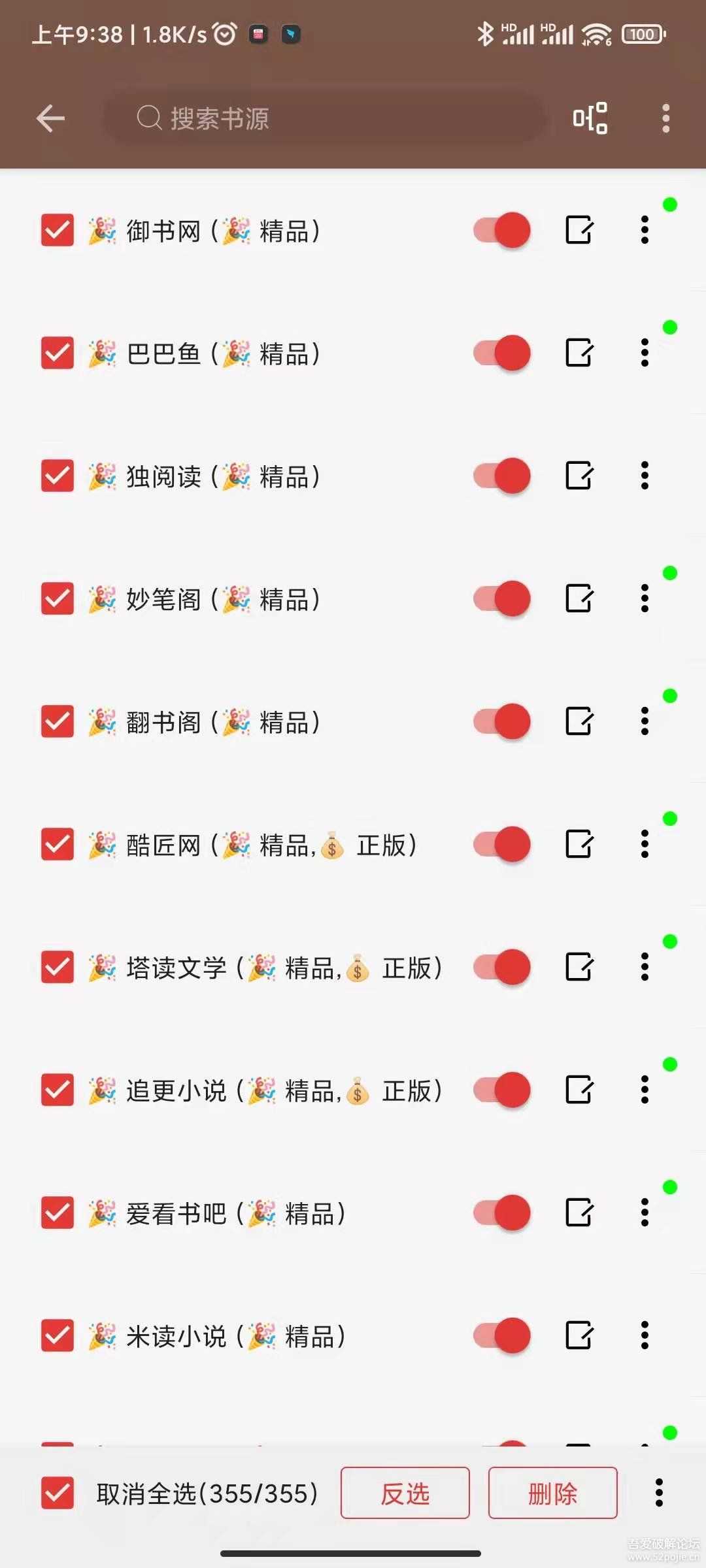Edit the 独阅读 book source
Screen dimensions: 706x1568
[579, 476]
